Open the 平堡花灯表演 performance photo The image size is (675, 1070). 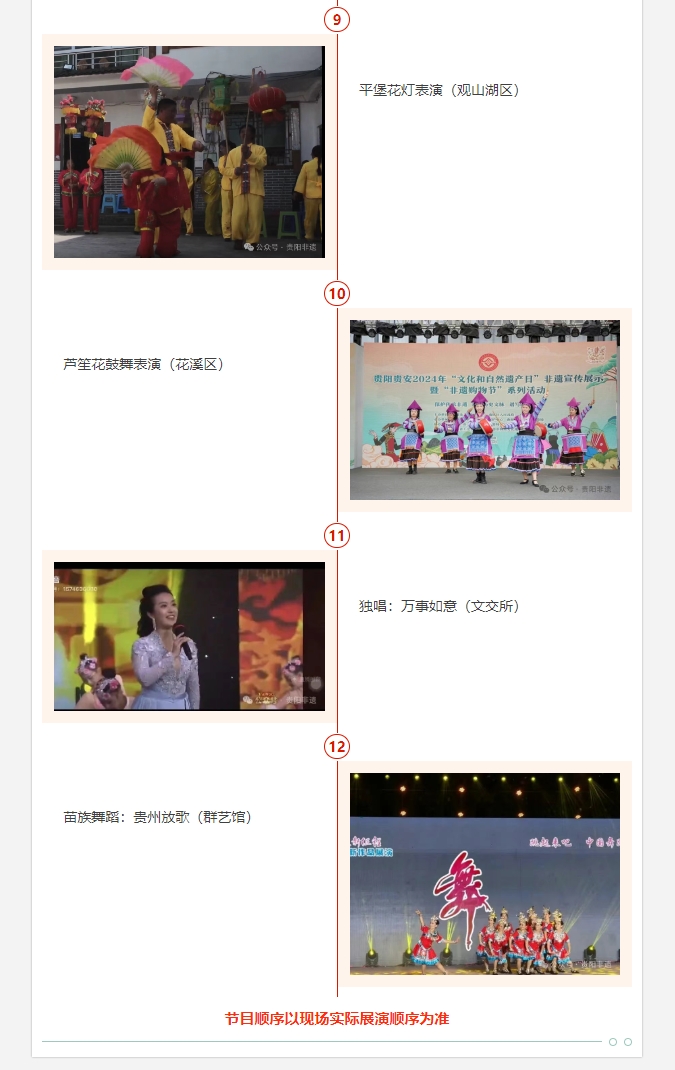pyautogui.click(x=189, y=152)
